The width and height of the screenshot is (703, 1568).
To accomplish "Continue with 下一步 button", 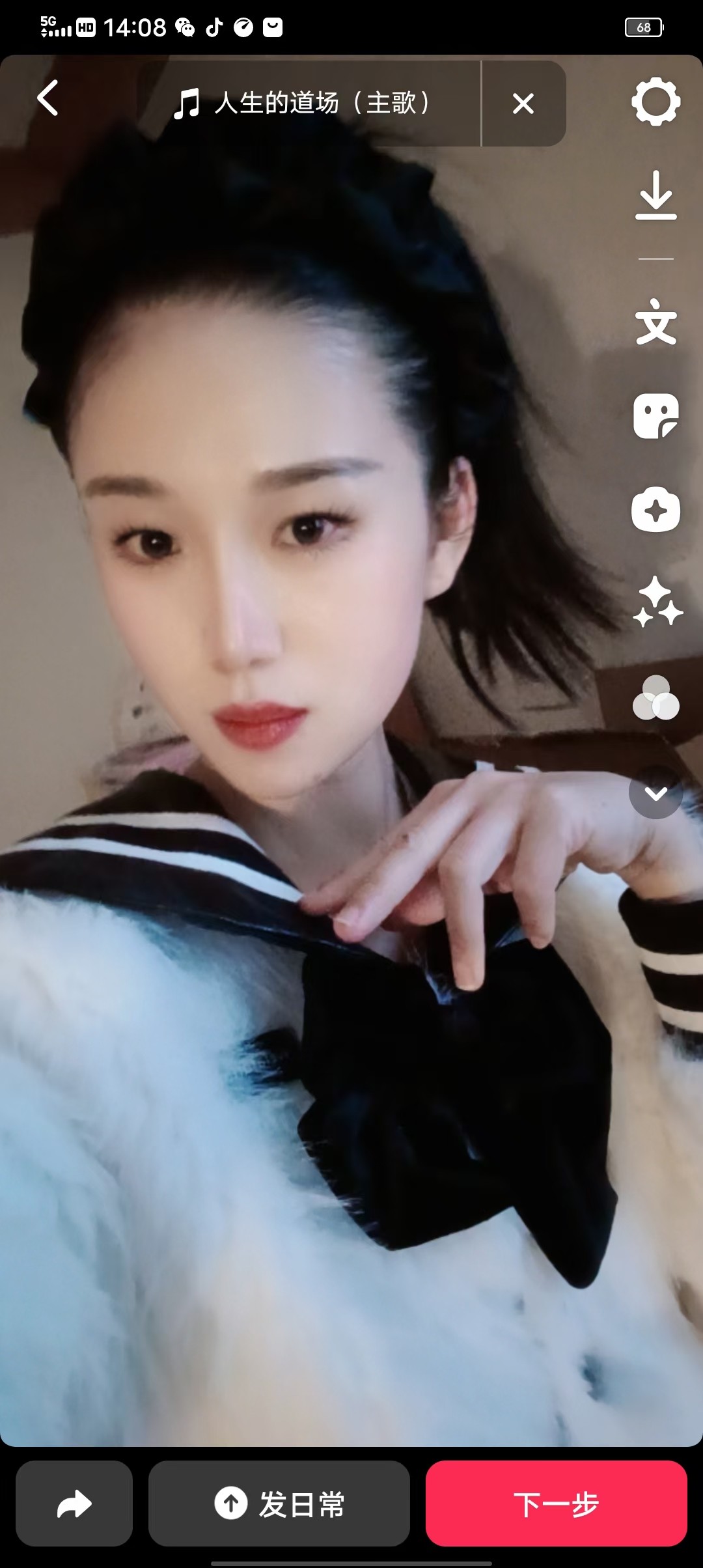I will coord(556,1504).
